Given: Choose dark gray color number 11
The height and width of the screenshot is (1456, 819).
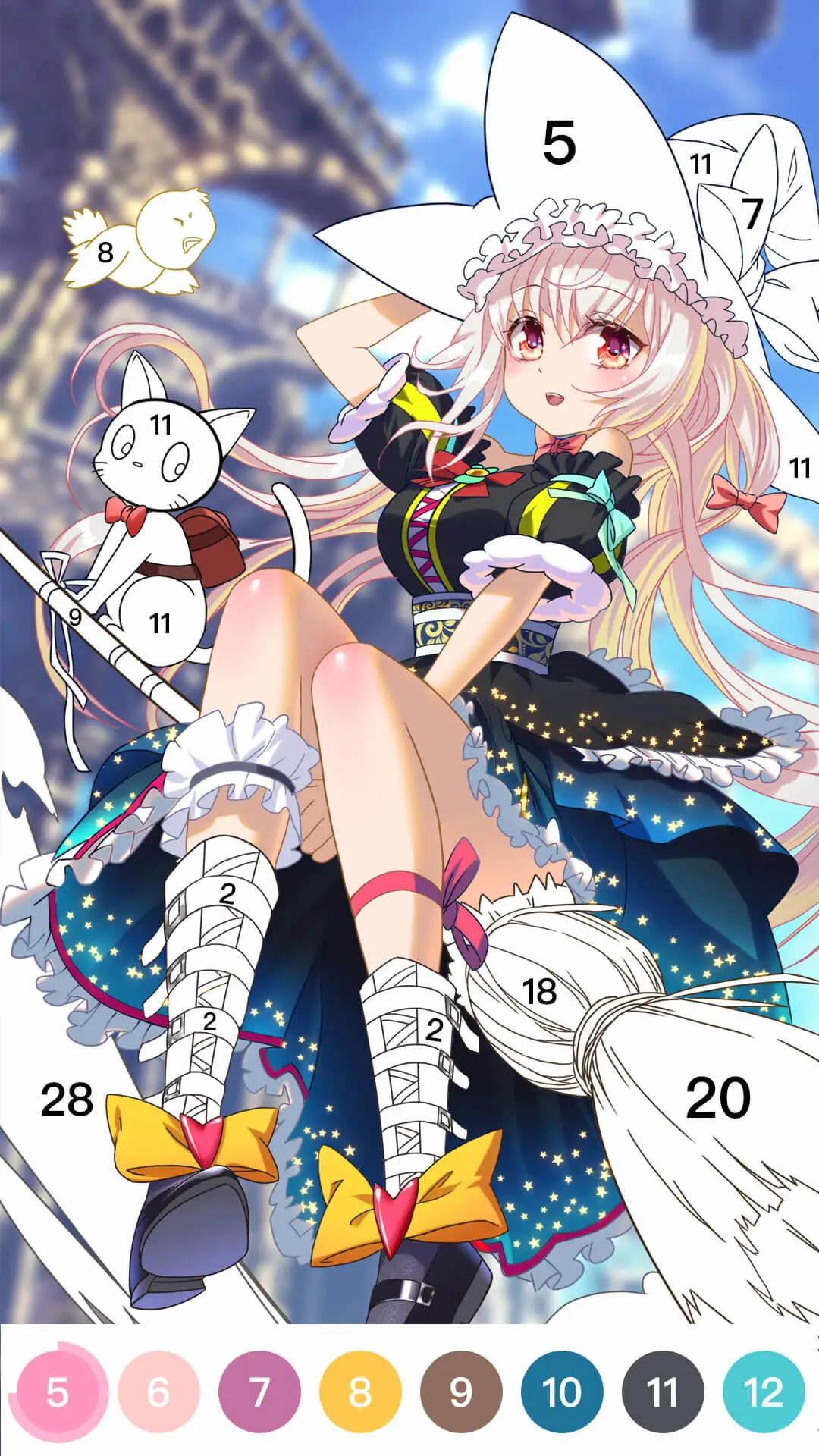Looking at the screenshot, I should [663, 1392].
